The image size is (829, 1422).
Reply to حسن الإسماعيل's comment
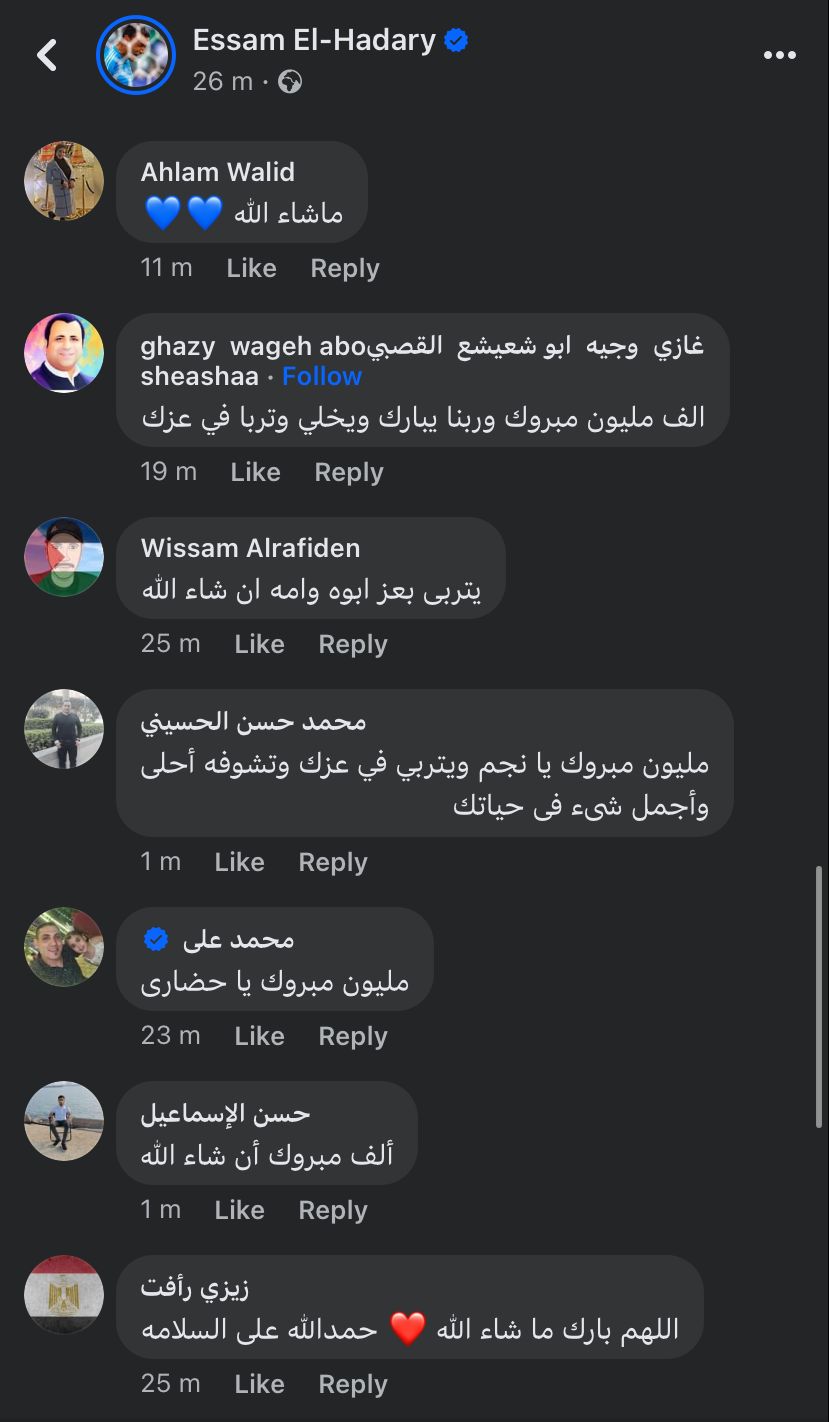332,1210
